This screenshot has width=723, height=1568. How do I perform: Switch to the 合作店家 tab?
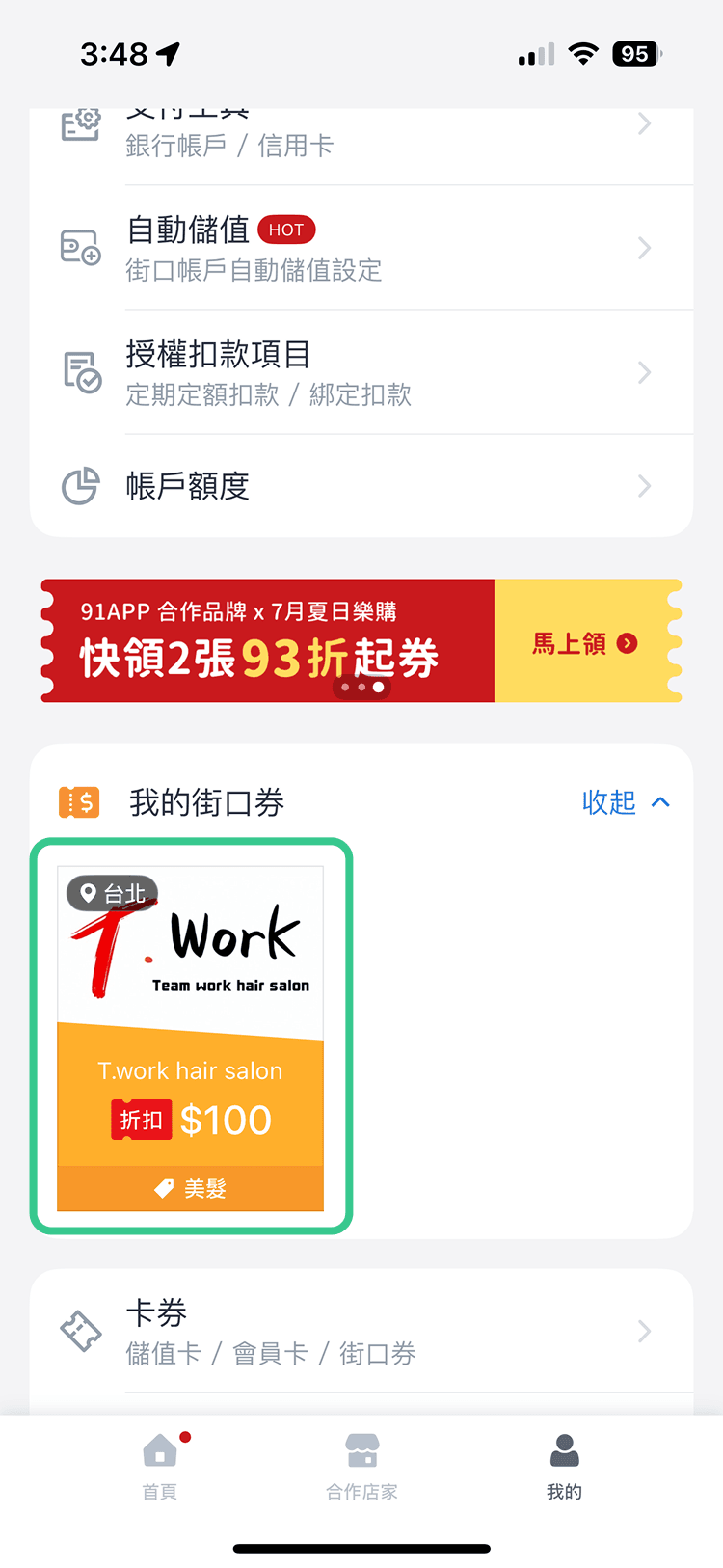click(361, 1465)
